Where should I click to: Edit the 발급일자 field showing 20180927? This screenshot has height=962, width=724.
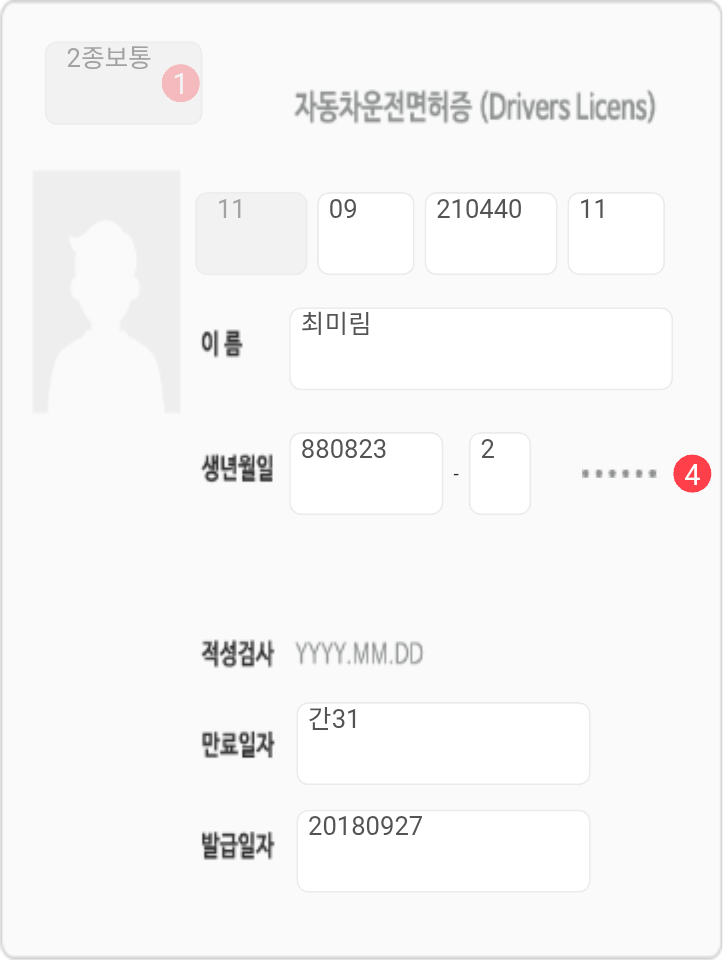[x=442, y=850]
